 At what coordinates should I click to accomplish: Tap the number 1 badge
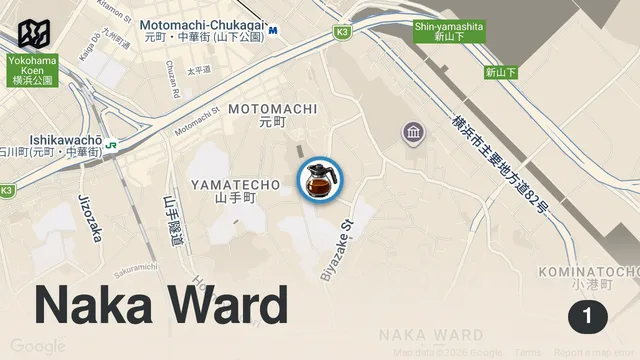pos(588,317)
